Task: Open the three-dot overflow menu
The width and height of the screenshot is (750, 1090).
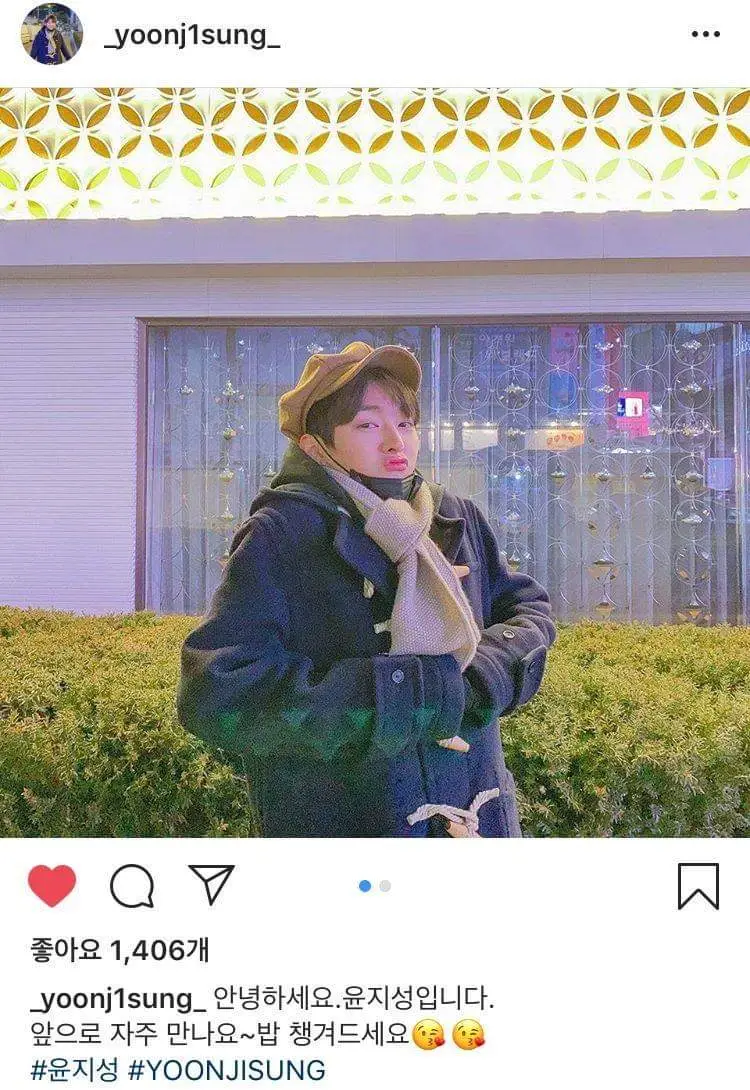Action: pyautogui.click(x=705, y=34)
